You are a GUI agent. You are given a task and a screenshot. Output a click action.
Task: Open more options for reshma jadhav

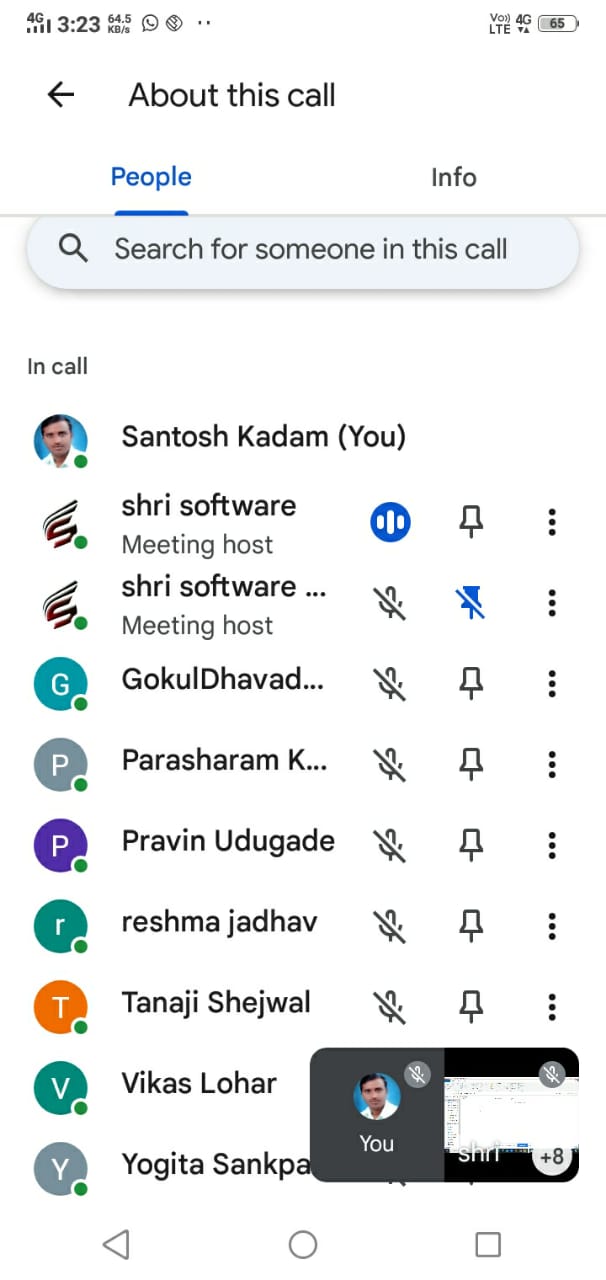[x=552, y=926]
